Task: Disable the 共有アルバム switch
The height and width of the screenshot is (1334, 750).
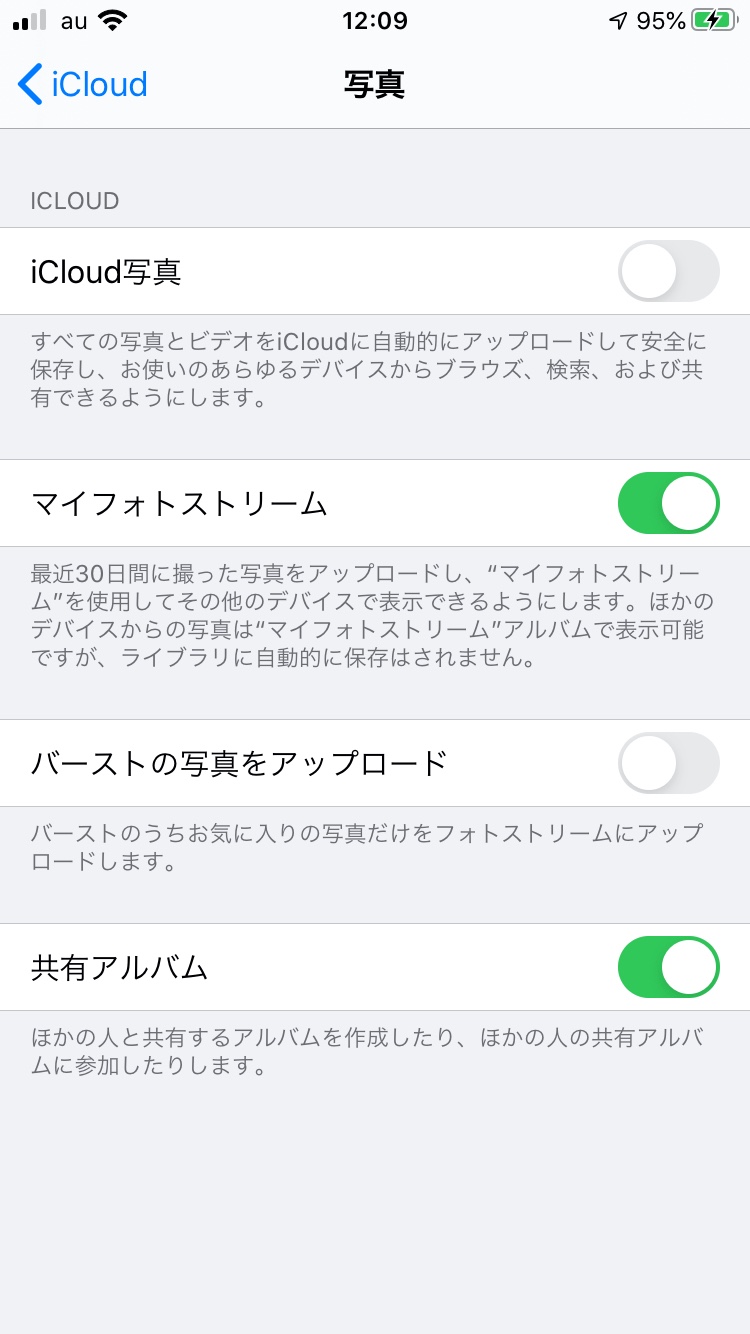Action: click(668, 967)
